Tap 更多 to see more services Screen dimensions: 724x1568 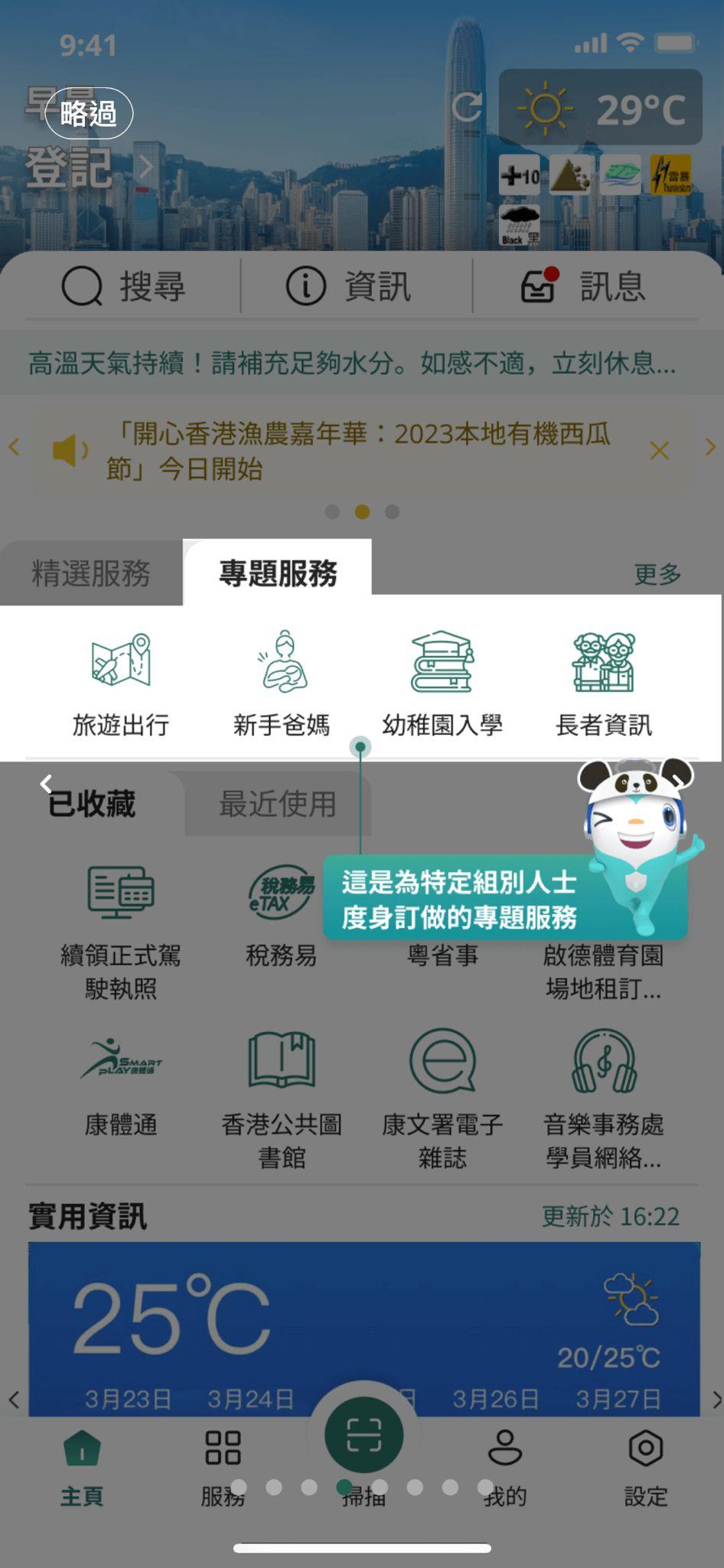pos(657,574)
